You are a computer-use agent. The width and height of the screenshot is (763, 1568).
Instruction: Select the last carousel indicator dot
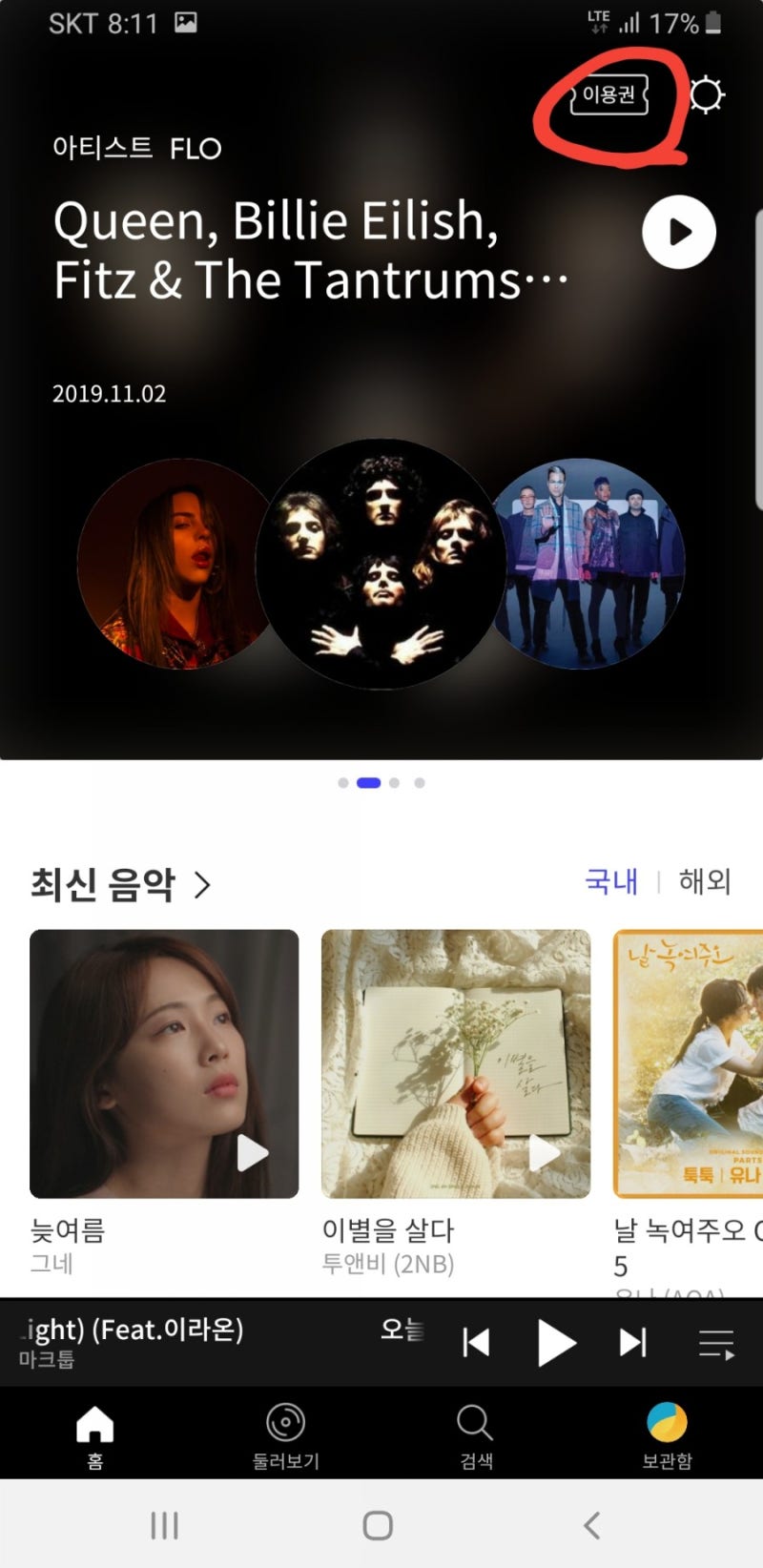[419, 782]
